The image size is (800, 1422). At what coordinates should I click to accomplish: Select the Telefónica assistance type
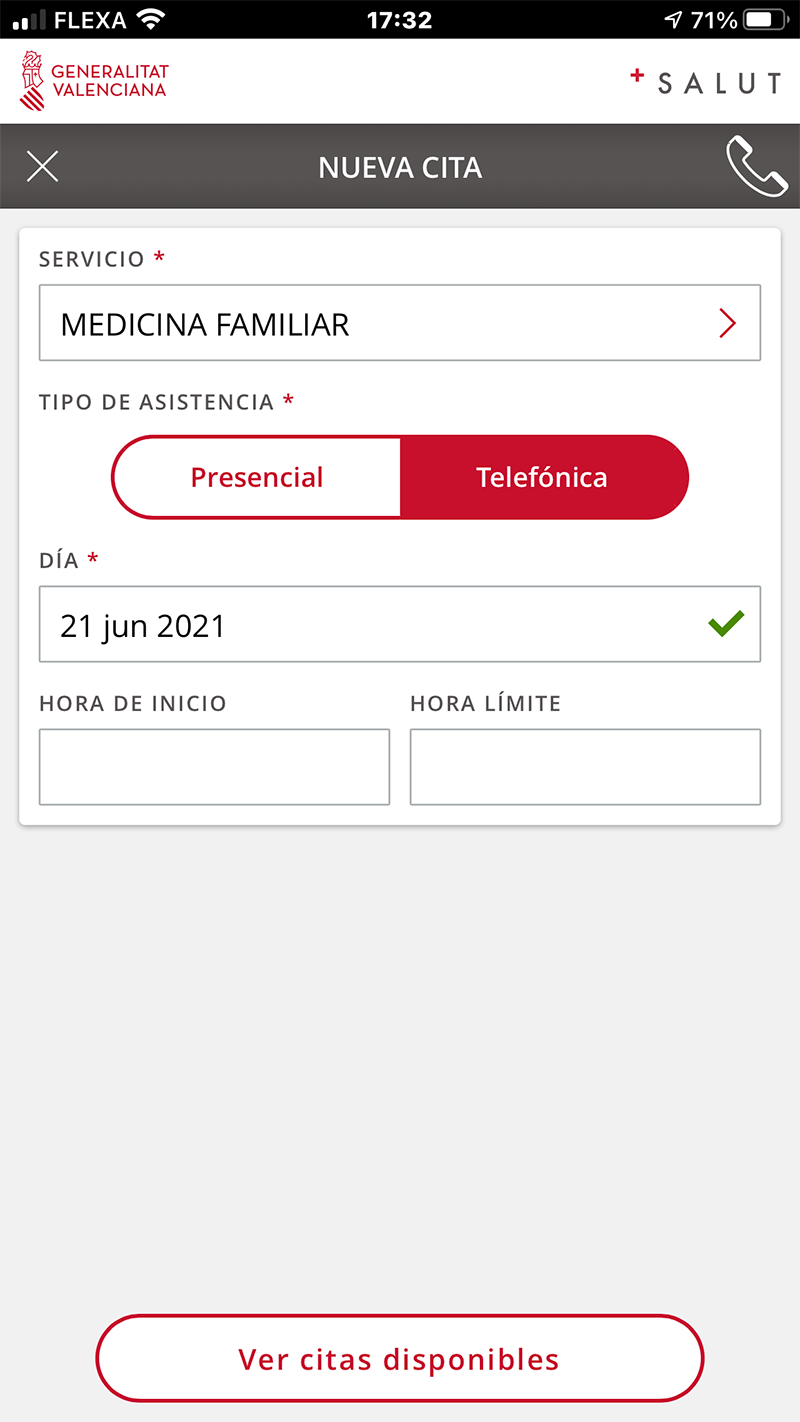[x=542, y=477]
